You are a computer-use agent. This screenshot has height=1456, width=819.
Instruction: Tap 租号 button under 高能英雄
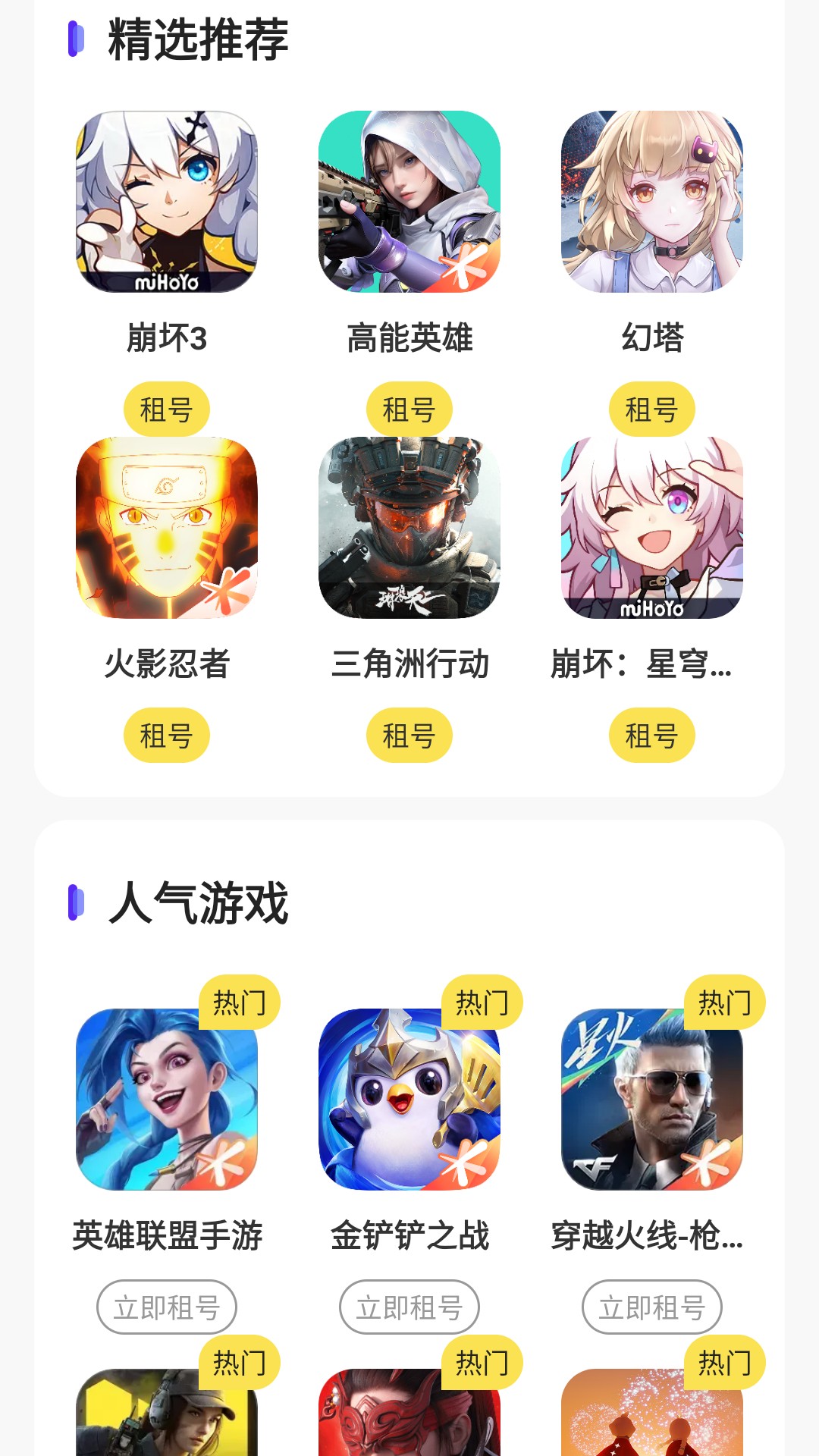tap(409, 409)
